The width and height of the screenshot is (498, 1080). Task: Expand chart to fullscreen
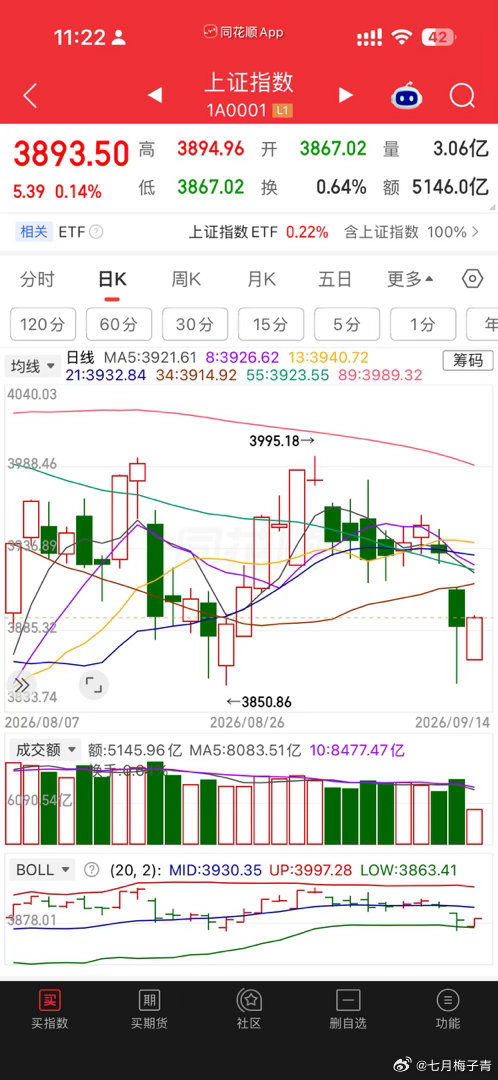click(x=93, y=685)
